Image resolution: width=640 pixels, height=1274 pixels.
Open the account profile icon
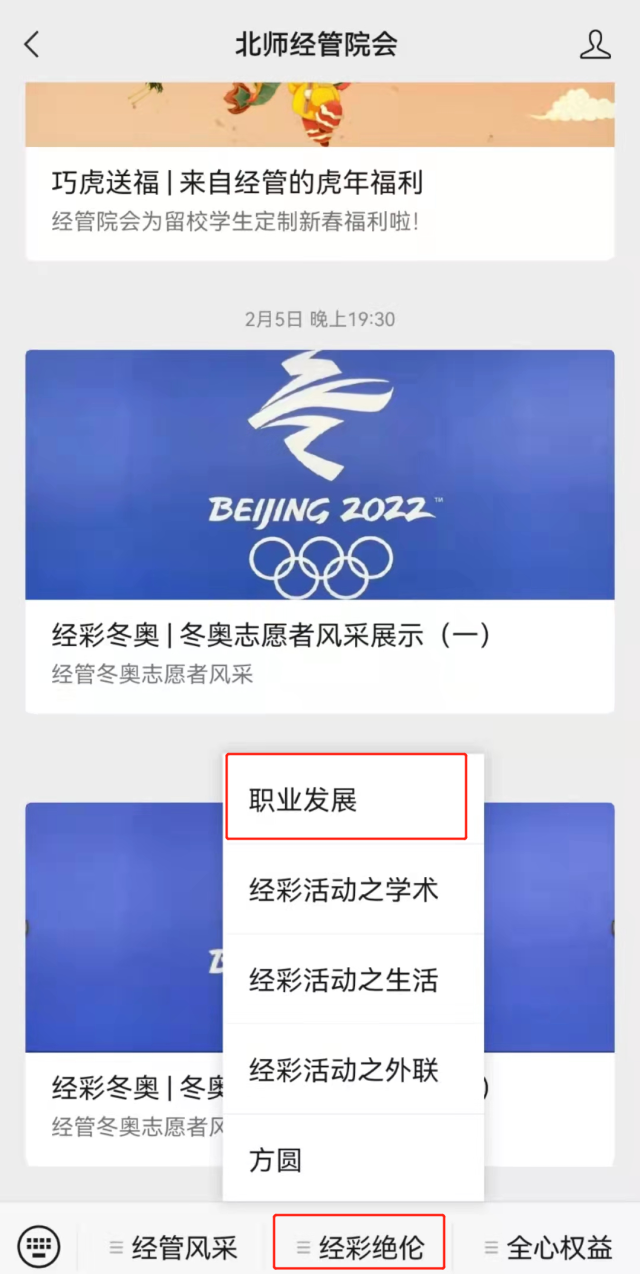(595, 45)
